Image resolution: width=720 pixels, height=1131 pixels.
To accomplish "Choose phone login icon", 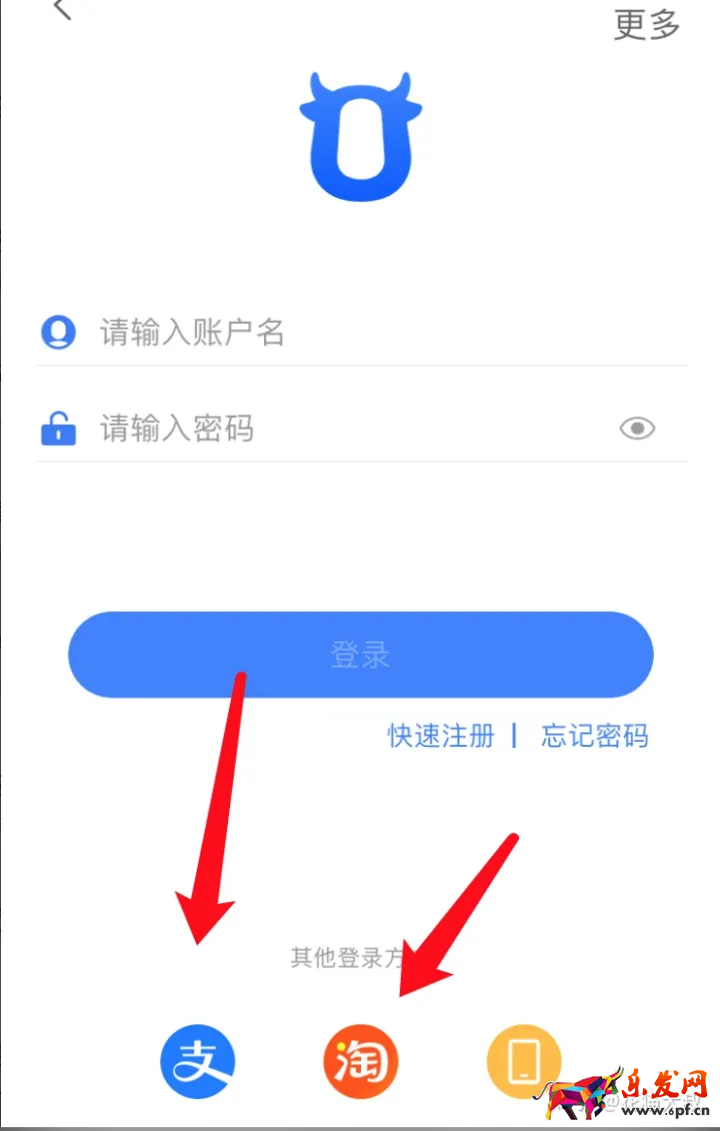I will 524,1062.
